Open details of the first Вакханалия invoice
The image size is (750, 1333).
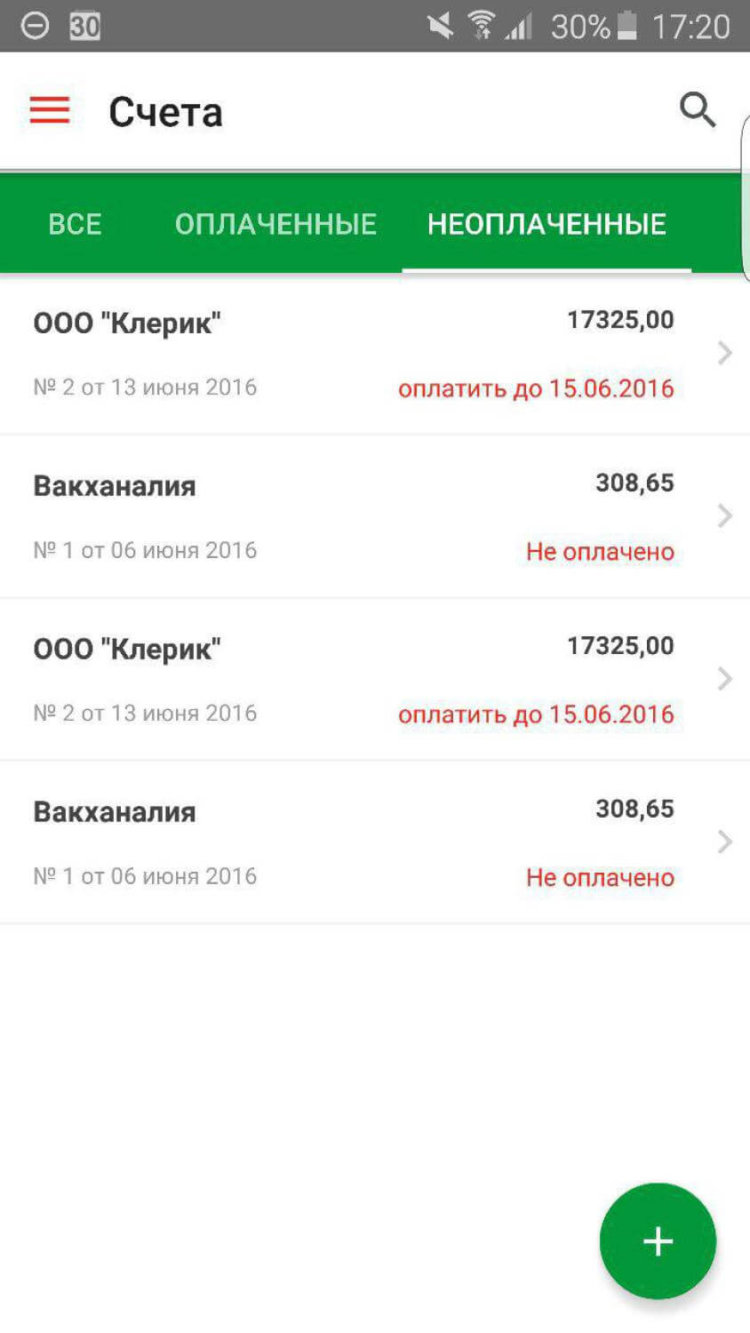[x=723, y=516]
